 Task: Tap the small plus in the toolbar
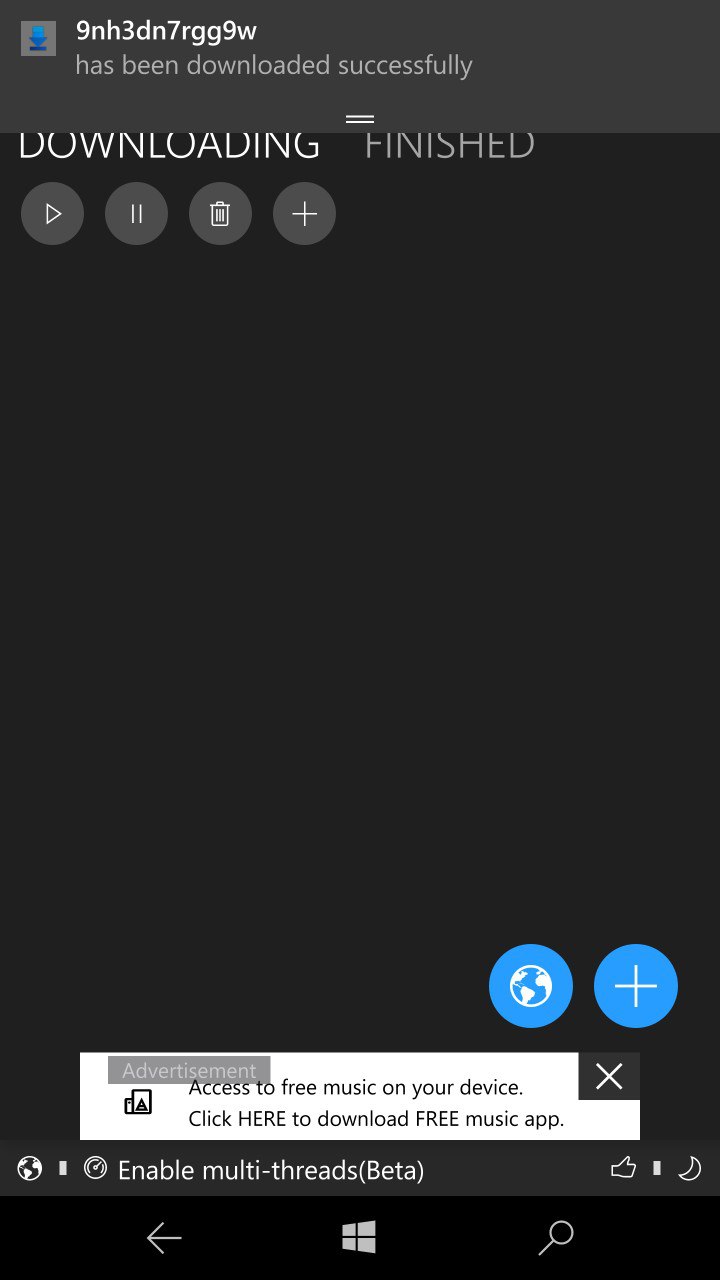pos(304,214)
